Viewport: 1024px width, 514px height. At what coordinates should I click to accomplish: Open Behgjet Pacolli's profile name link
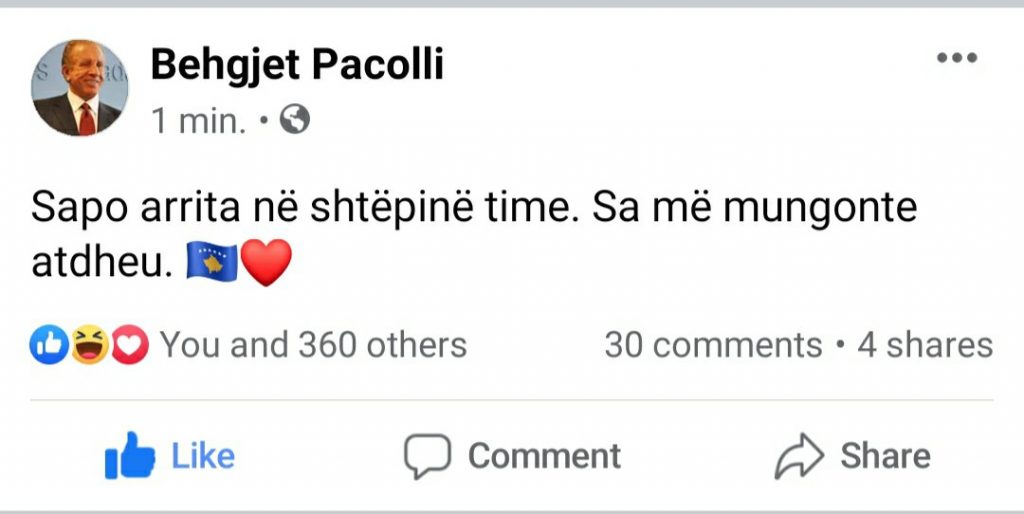tap(297, 66)
